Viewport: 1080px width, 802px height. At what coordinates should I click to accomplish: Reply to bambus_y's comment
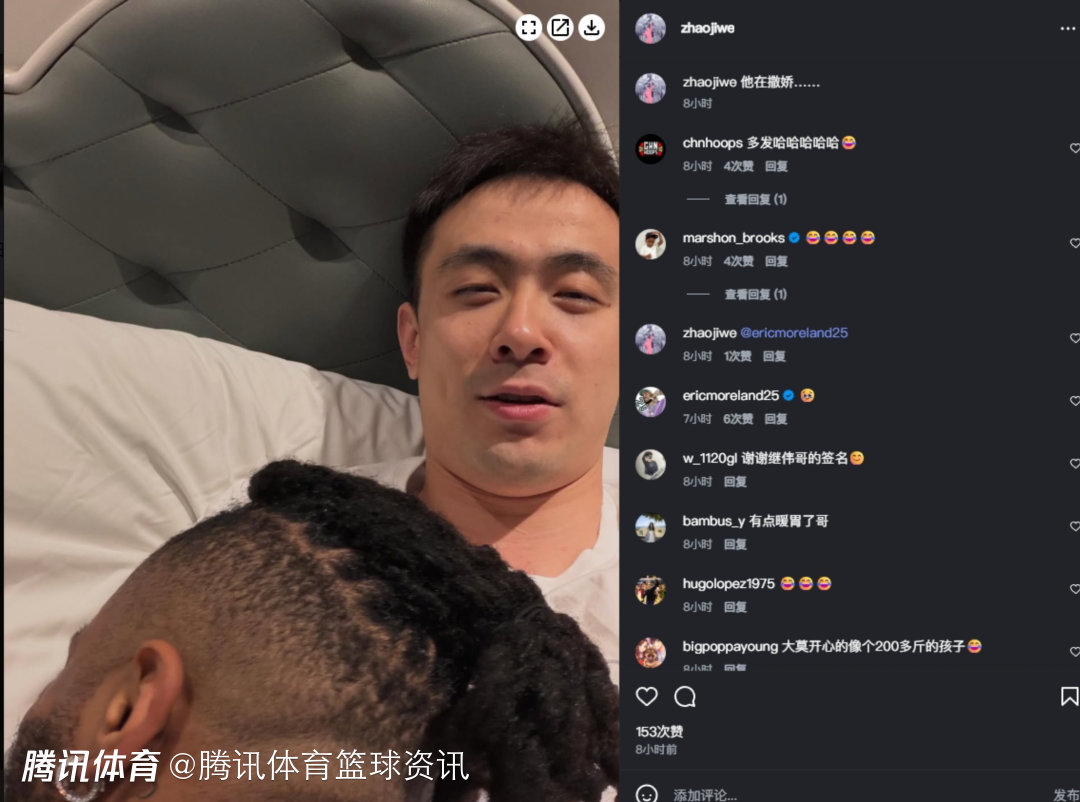click(735, 544)
